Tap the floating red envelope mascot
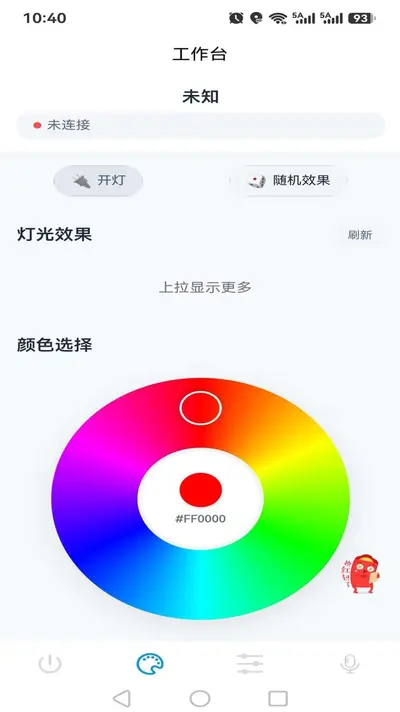The height and width of the screenshot is (712, 400). point(361,573)
